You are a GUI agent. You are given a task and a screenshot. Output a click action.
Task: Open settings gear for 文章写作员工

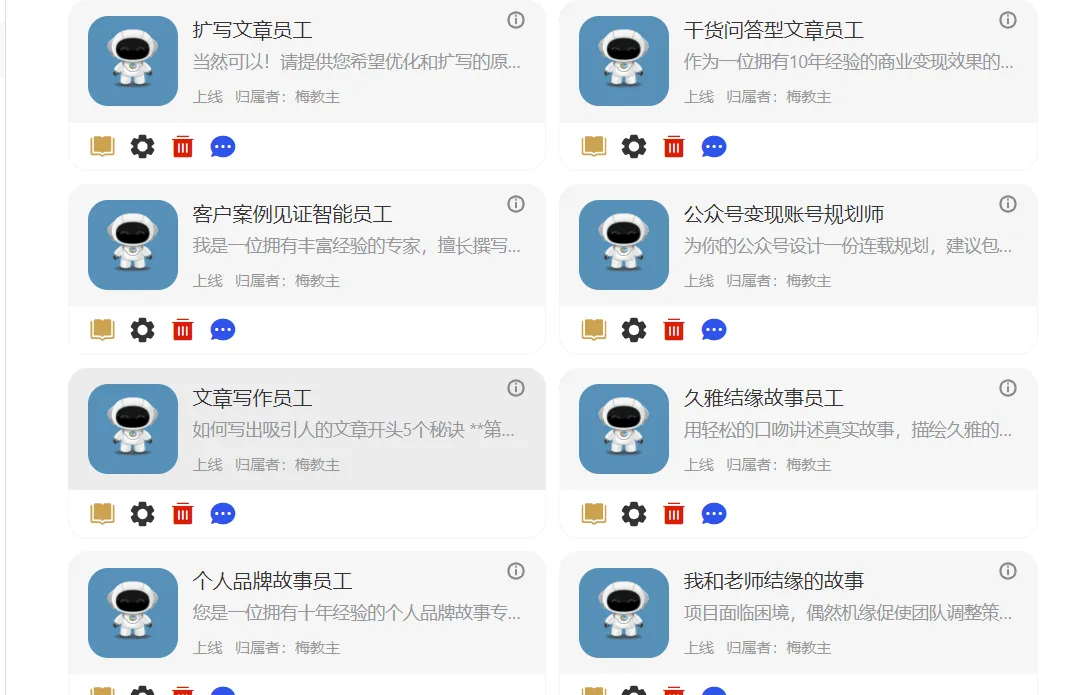coord(143,514)
